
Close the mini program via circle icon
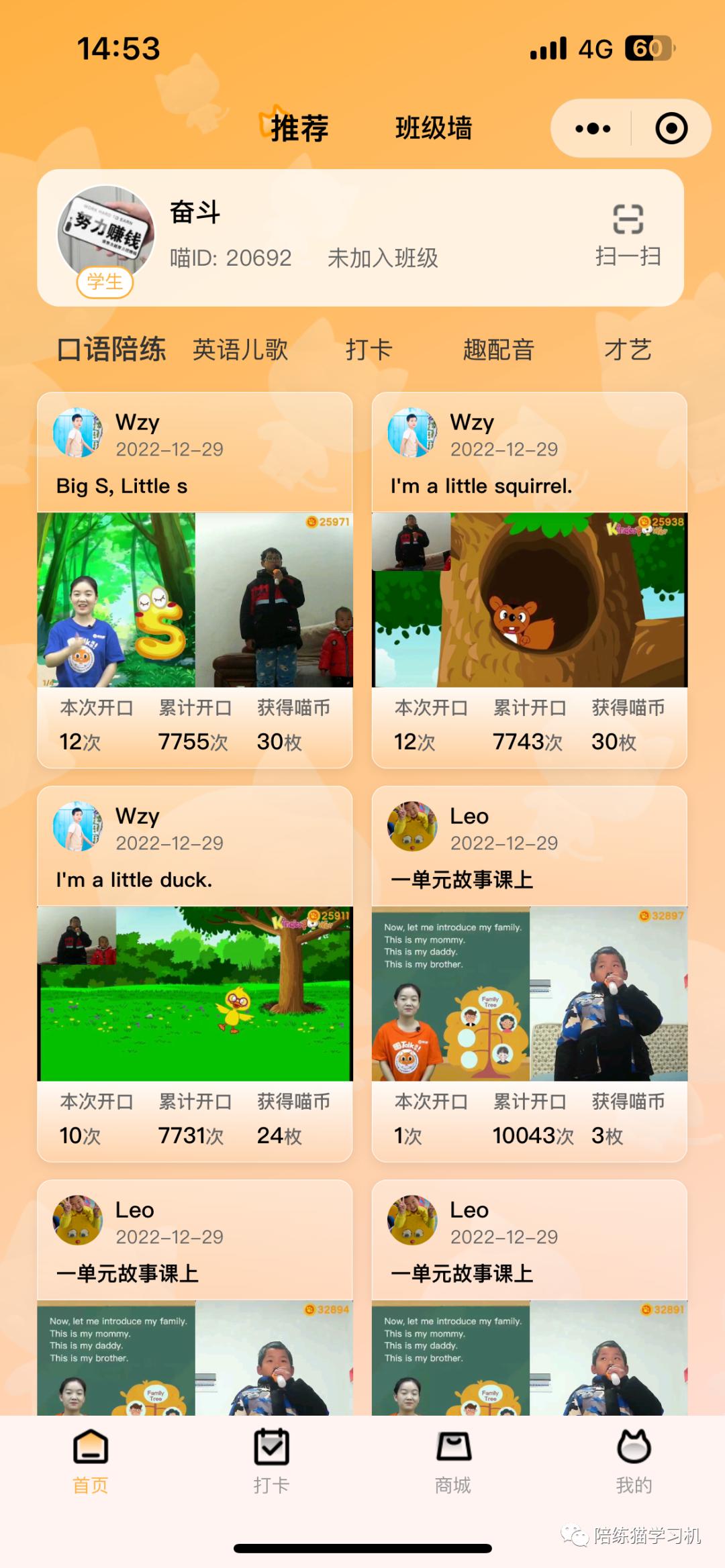[671, 128]
